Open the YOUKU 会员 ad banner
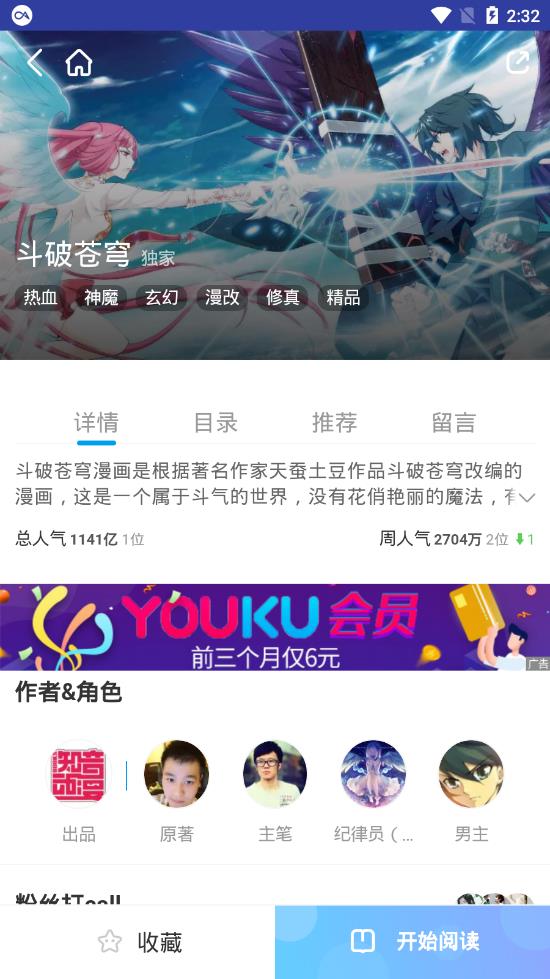Viewport: 550px width, 979px height. pyautogui.click(x=275, y=627)
